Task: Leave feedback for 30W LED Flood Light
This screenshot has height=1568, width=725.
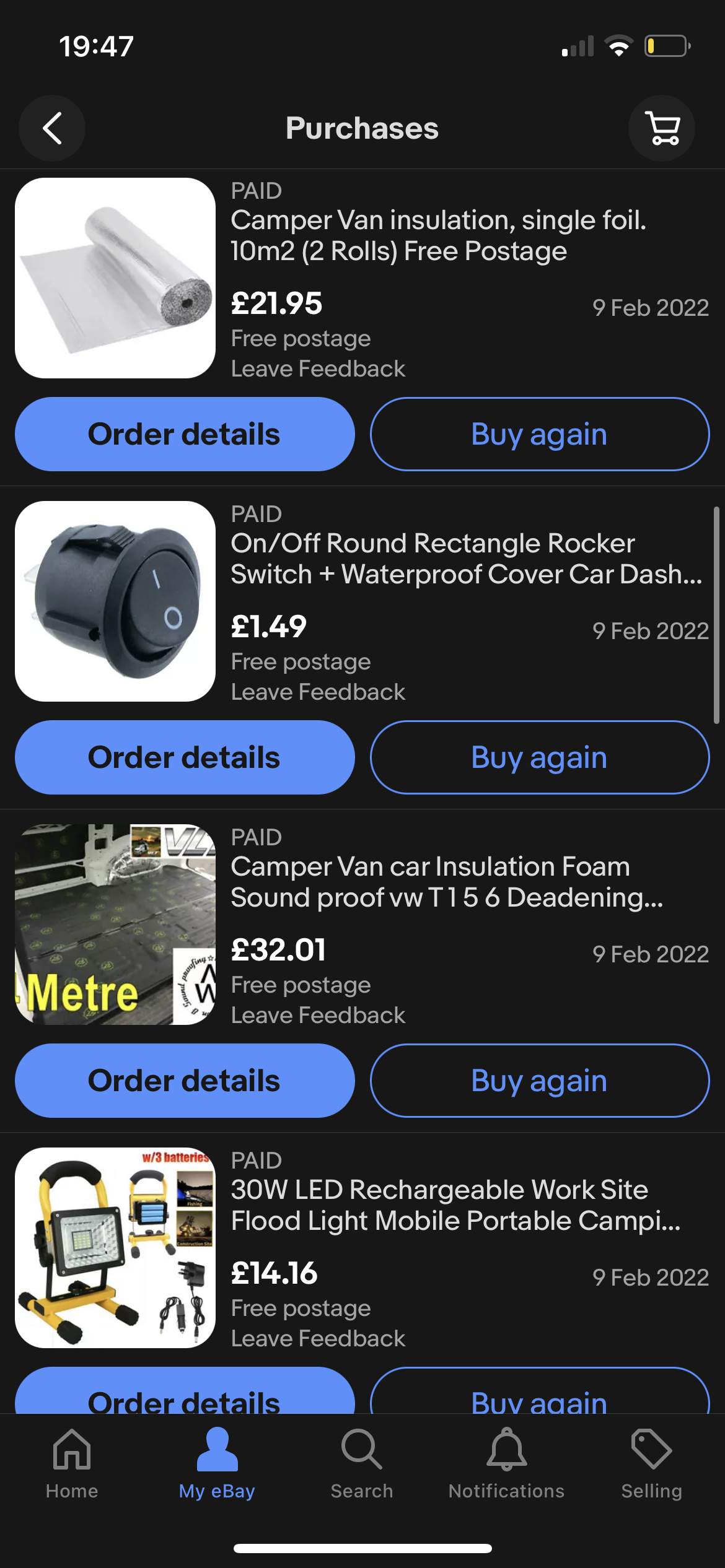Action: click(x=318, y=1339)
